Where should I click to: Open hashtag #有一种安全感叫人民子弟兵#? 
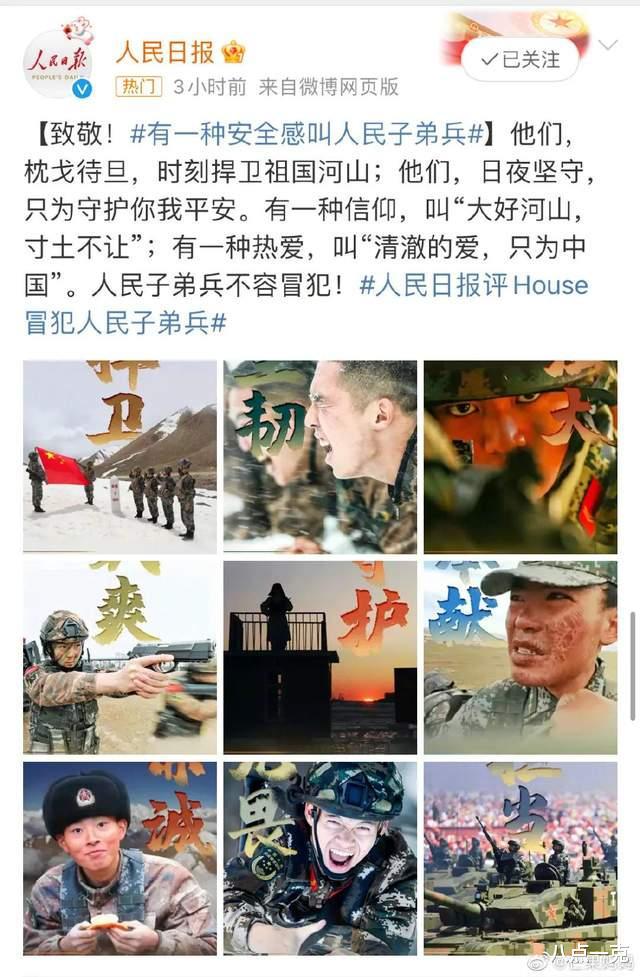[x=308, y=134]
